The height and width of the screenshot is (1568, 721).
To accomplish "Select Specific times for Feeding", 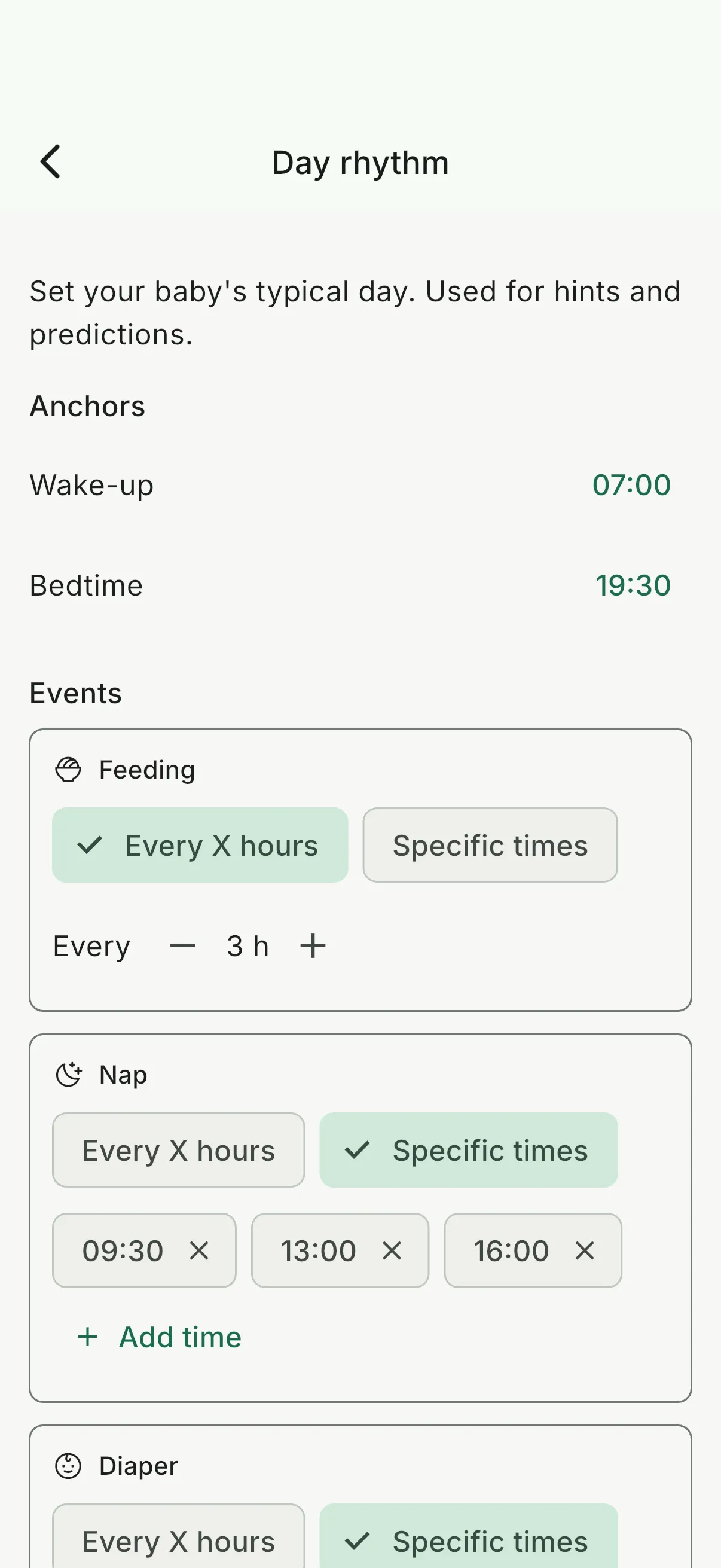I will (490, 845).
